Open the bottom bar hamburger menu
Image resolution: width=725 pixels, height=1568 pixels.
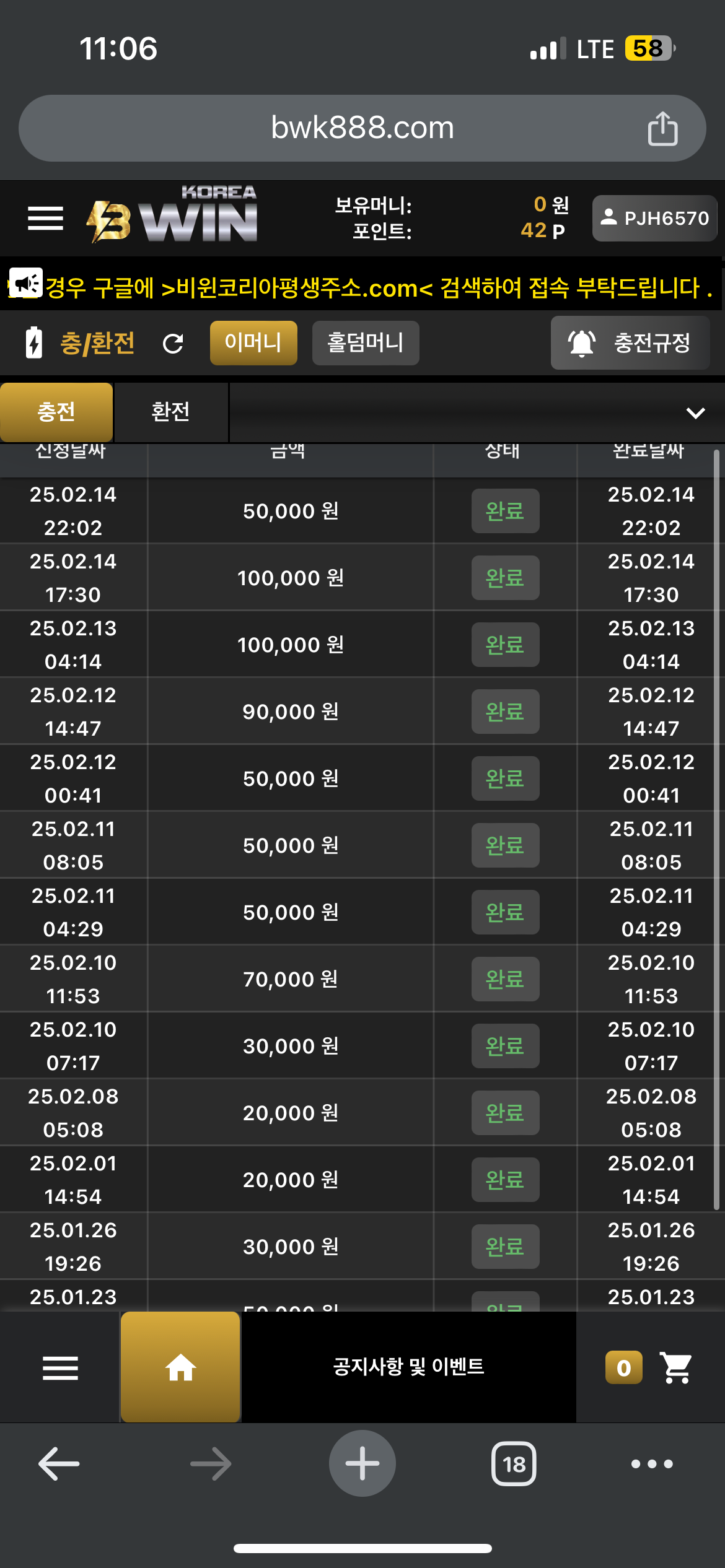point(60,1367)
